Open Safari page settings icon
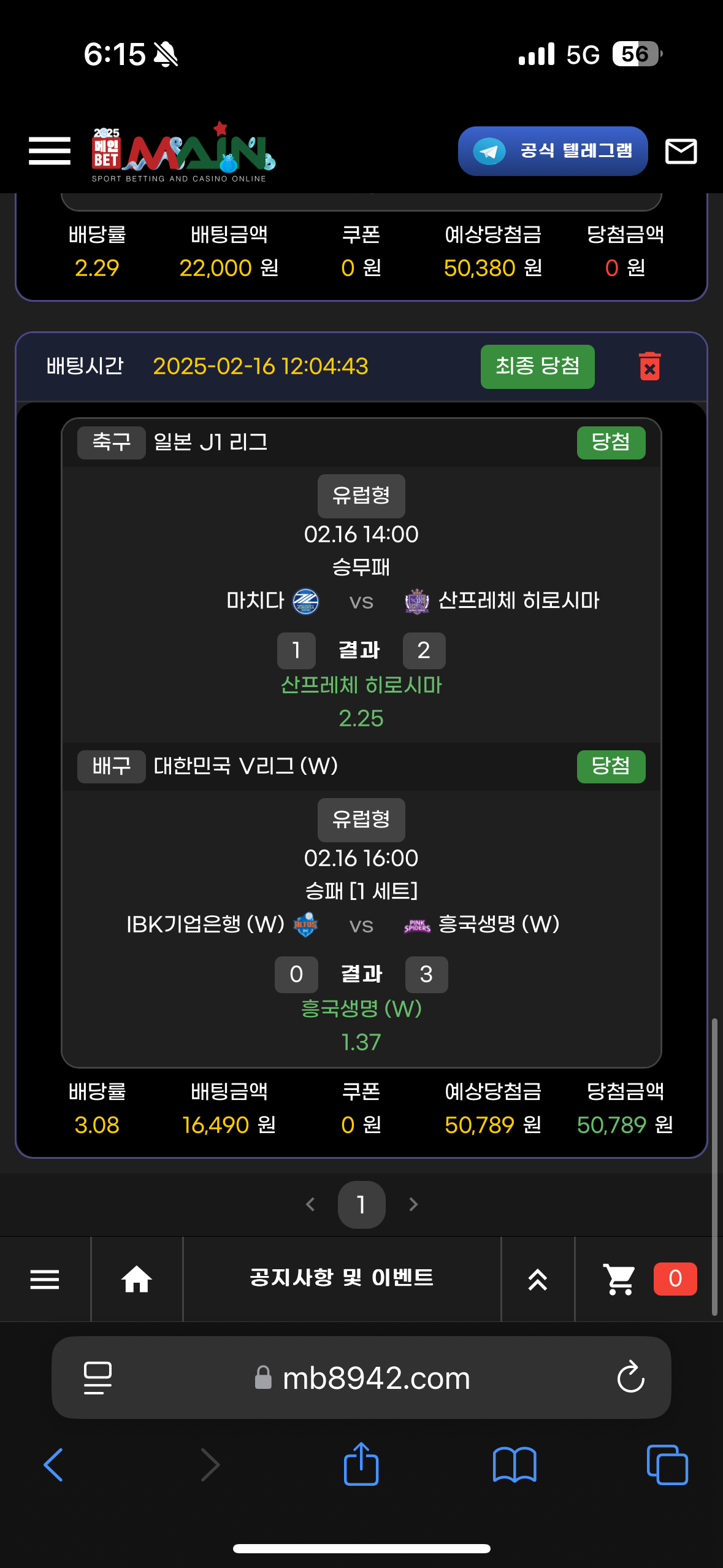The image size is (723, 1568). click(x=98, y=1377)
